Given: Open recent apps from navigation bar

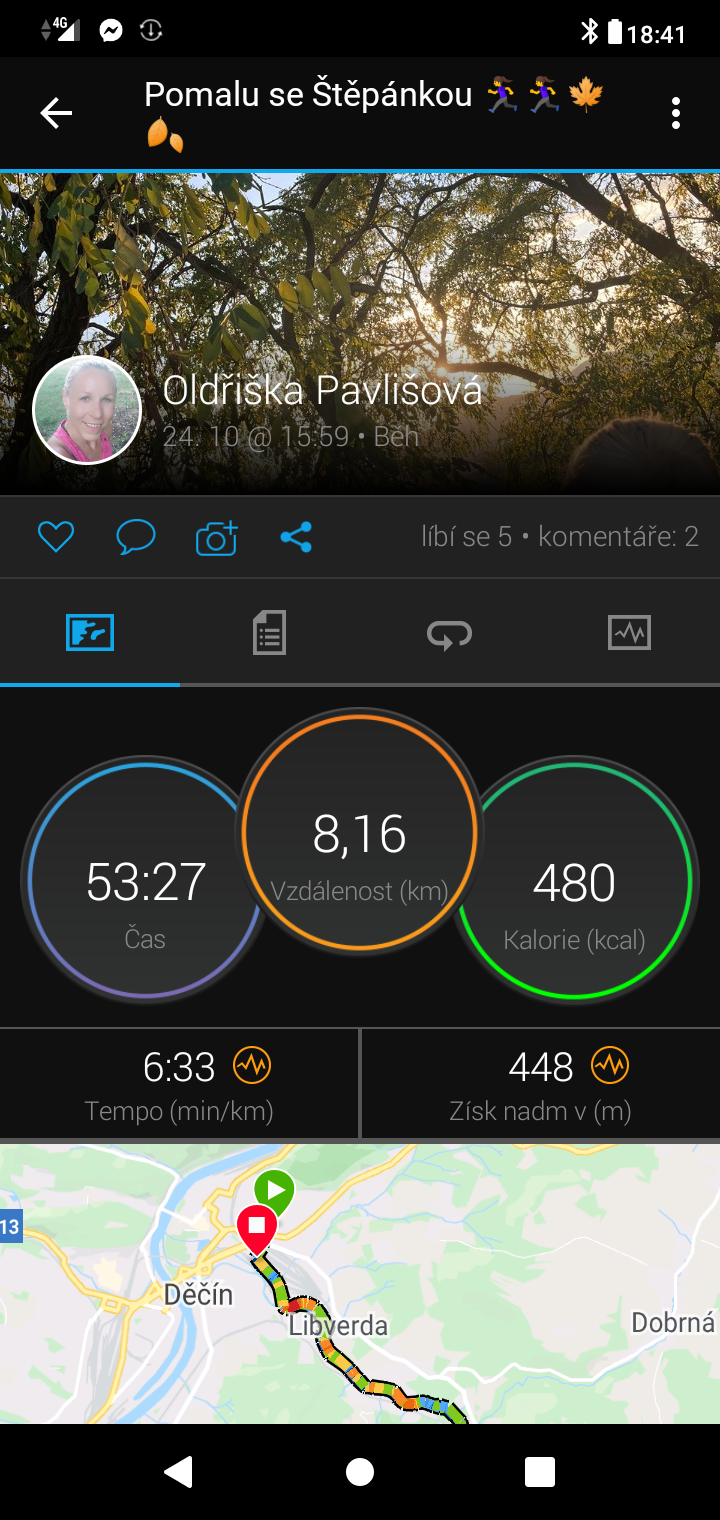Looking at the screenshot, I should coord(540,1471).
